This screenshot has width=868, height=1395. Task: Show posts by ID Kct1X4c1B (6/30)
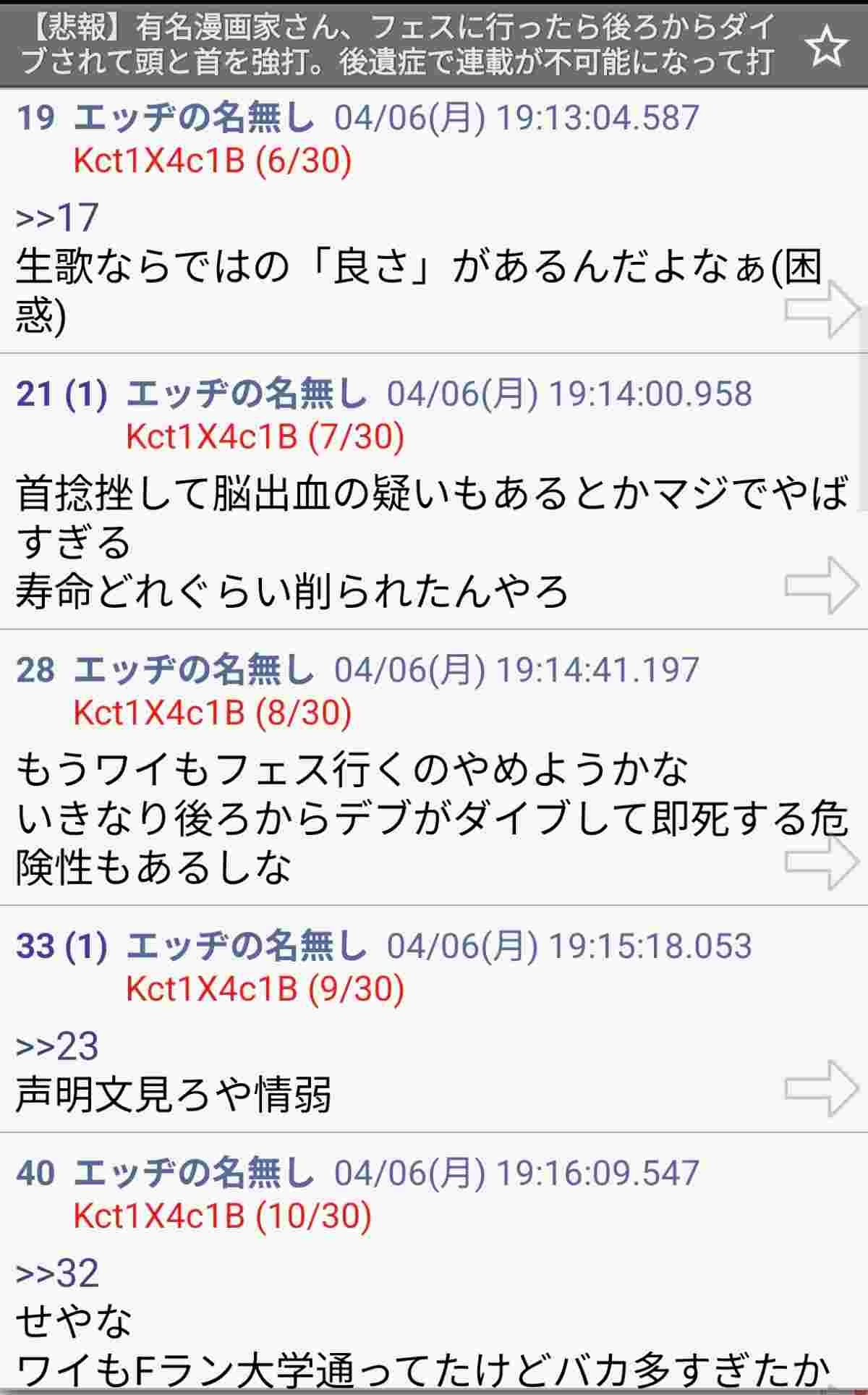tap(212, 161)
